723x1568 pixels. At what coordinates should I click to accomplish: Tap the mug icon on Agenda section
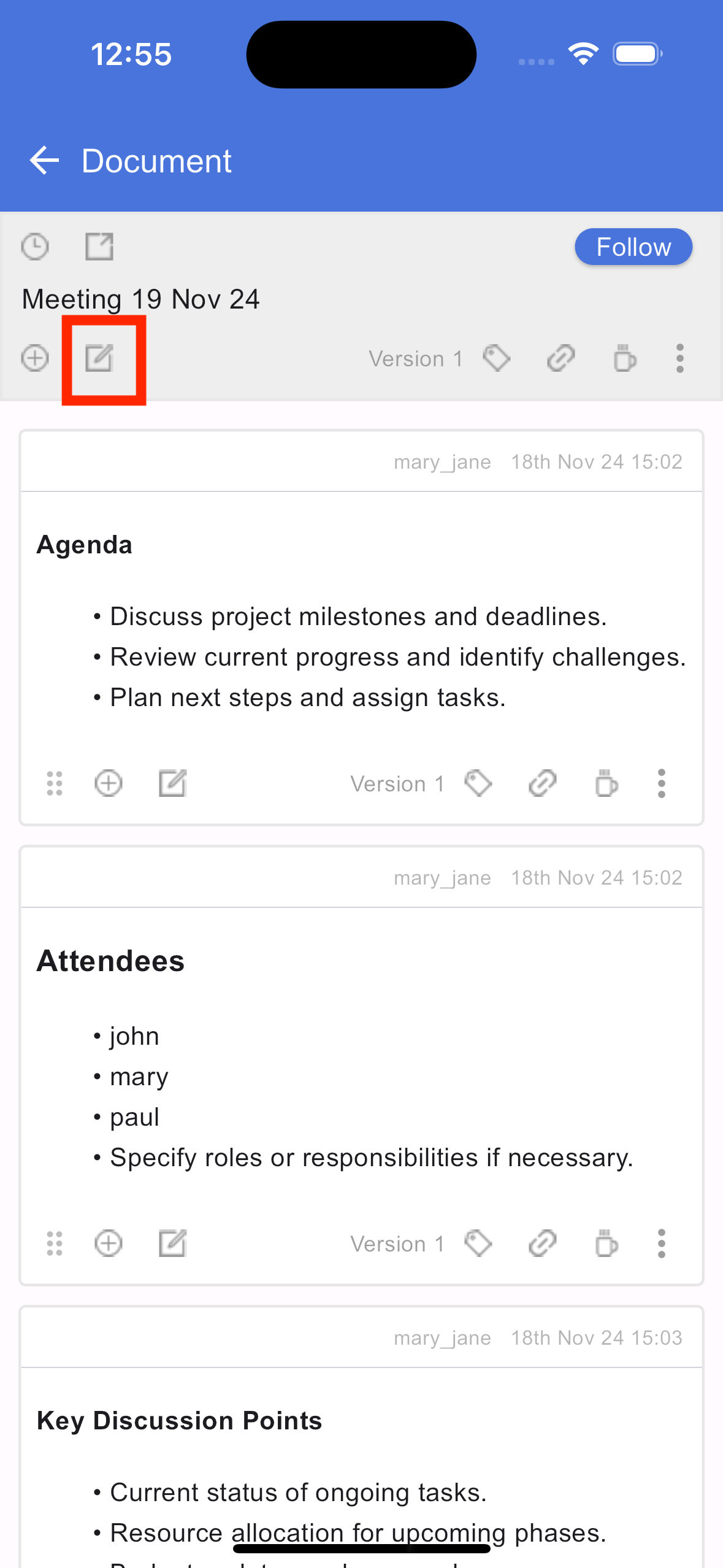(606, 783)
